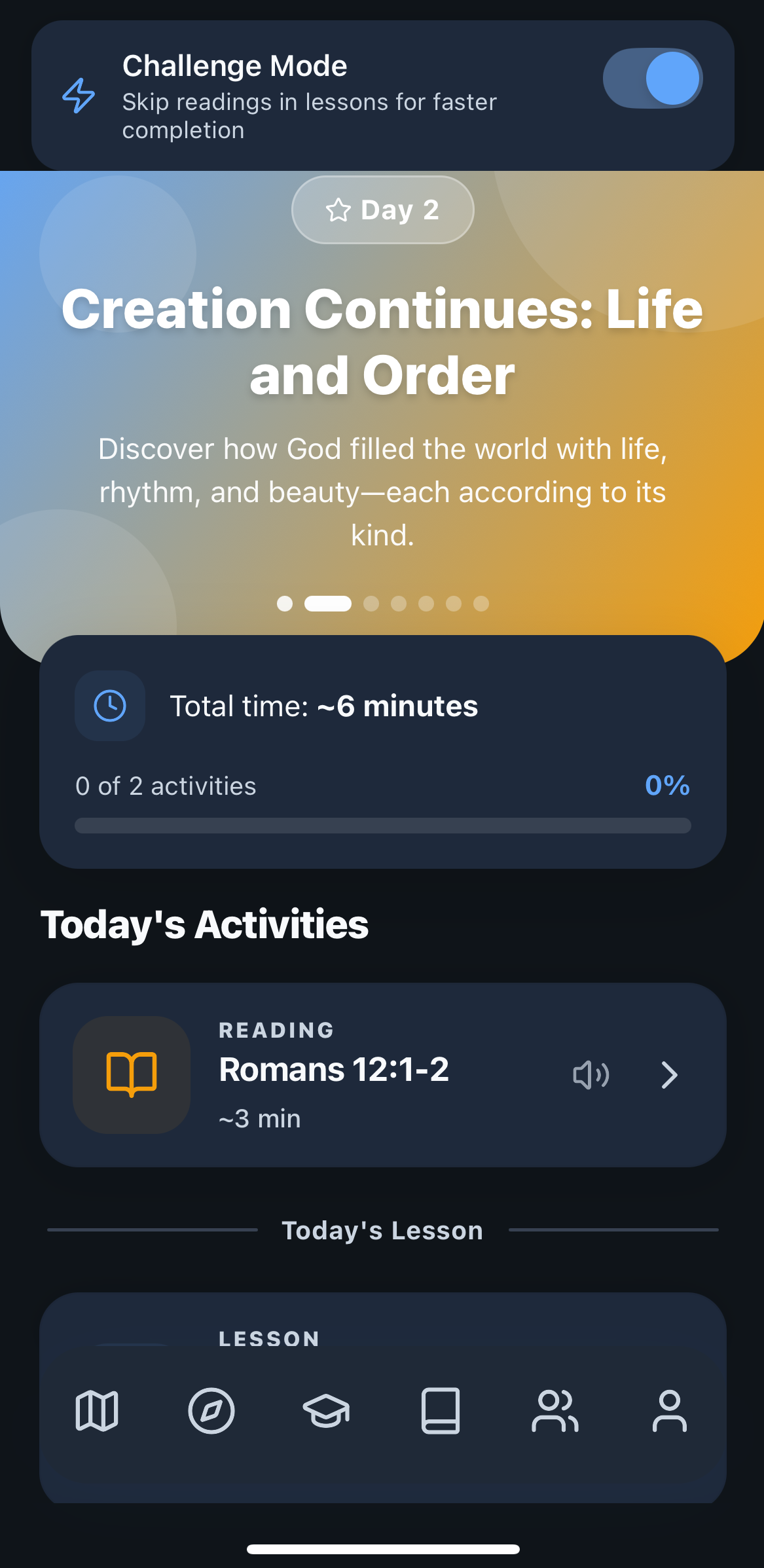Image resolution: width=764 pixels, height=1568 pixels.
Task: Select the first carousel dot
Action: point(285,604)
